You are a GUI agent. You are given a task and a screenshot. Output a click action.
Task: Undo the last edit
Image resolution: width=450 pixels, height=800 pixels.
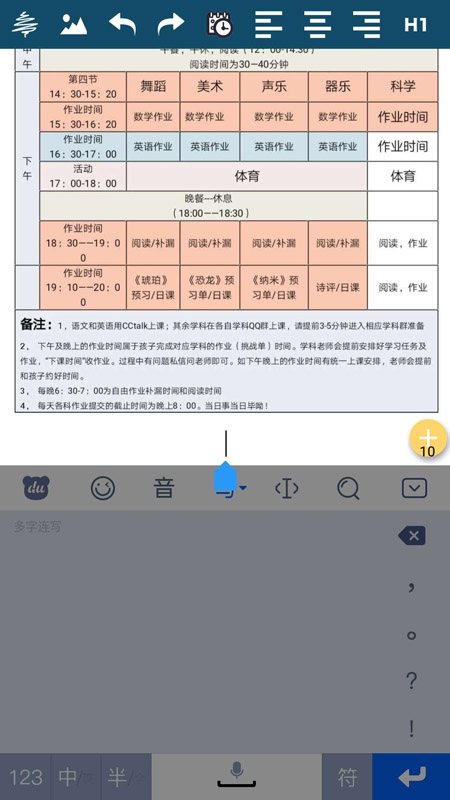point(122,24)
